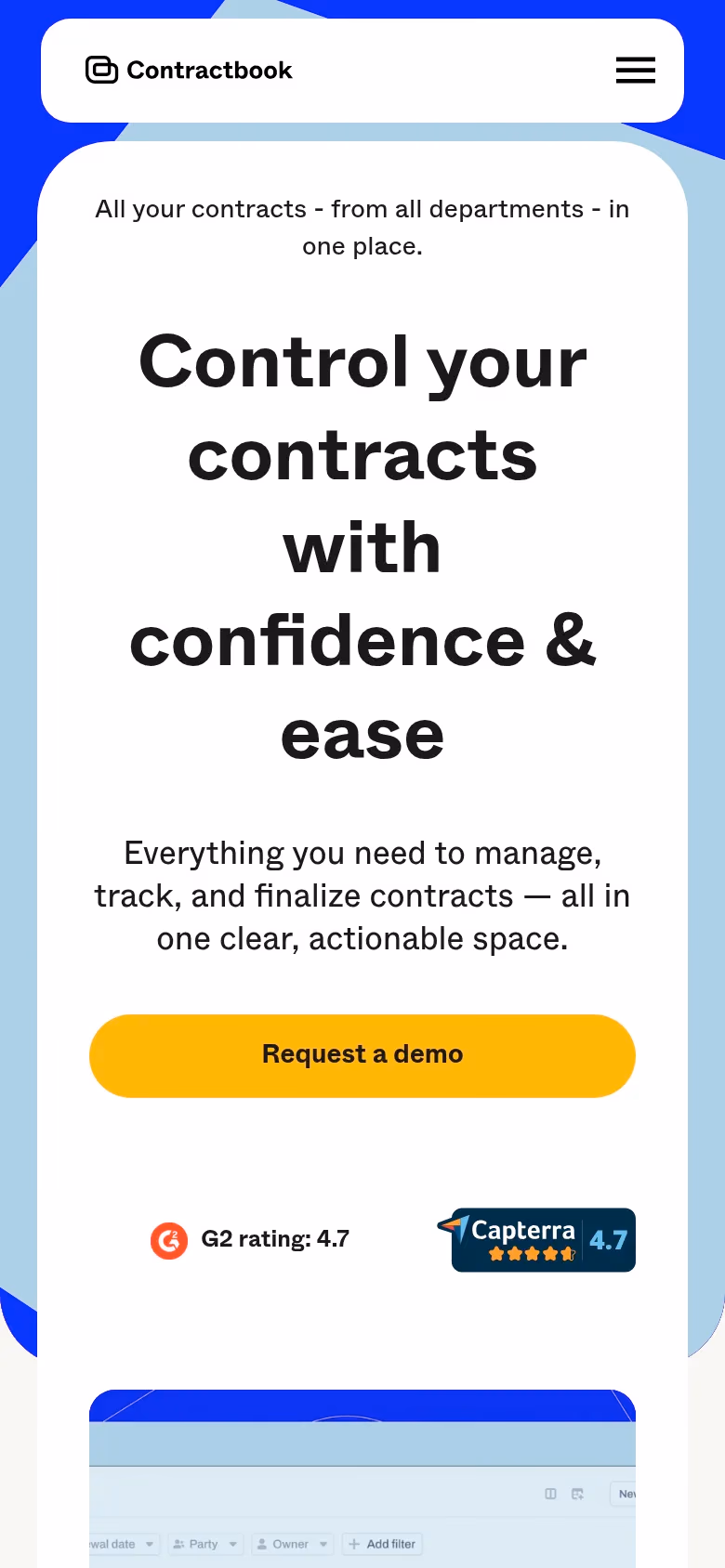Click the Contractbook wordmark in the header
725x1568 pixels.
coord(209,70)
